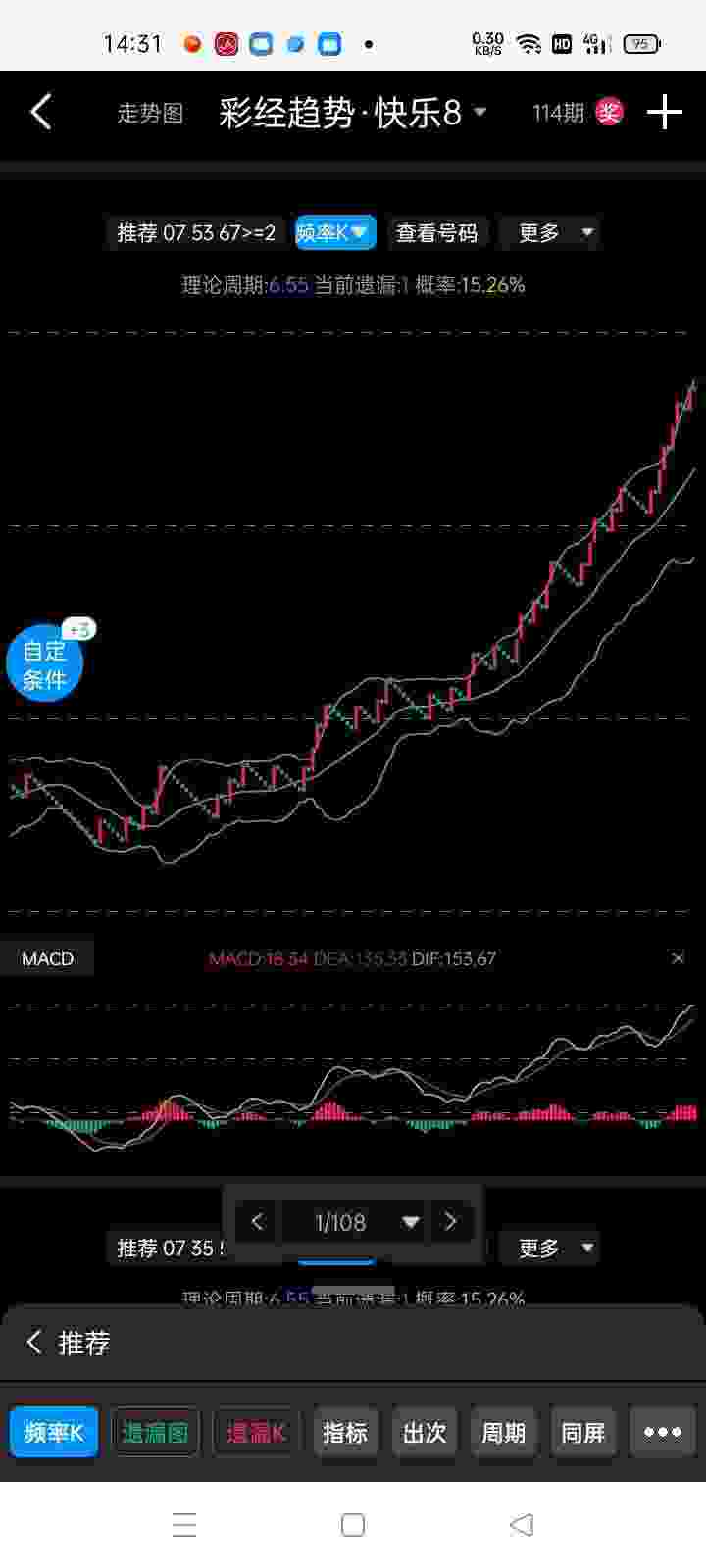The height and width of the screenshot is (1568, 706).
Task: Switch to the 遗漏图 tab
Action: click(x=155, y=1433)
